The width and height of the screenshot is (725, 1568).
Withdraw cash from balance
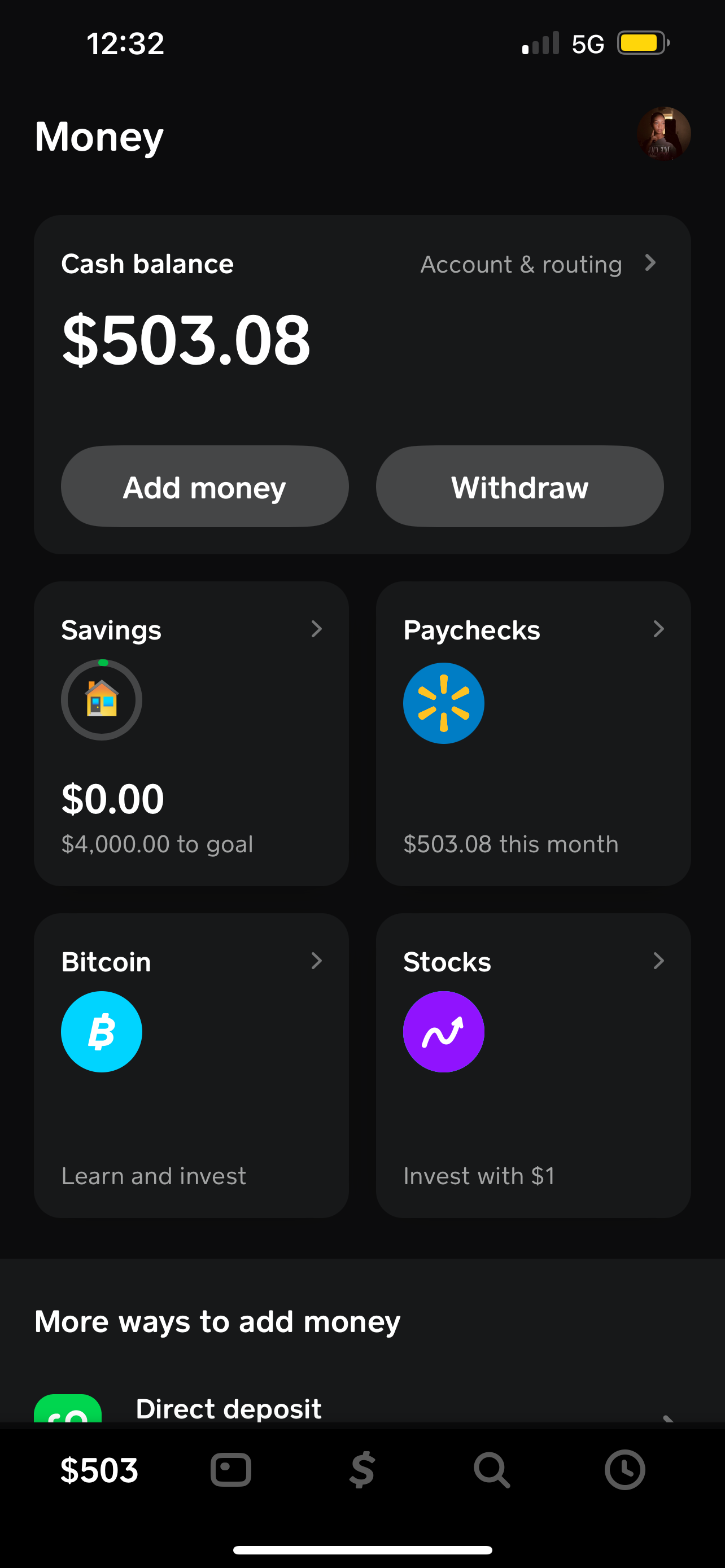coord(519,487)
